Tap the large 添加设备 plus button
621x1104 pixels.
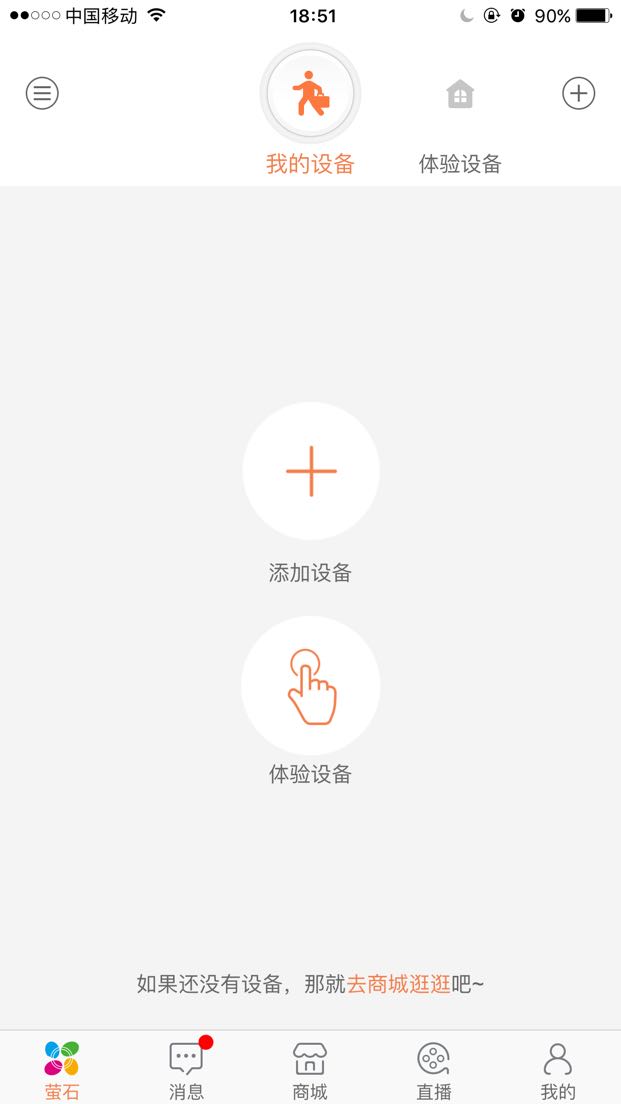click(x=311, y=470)
